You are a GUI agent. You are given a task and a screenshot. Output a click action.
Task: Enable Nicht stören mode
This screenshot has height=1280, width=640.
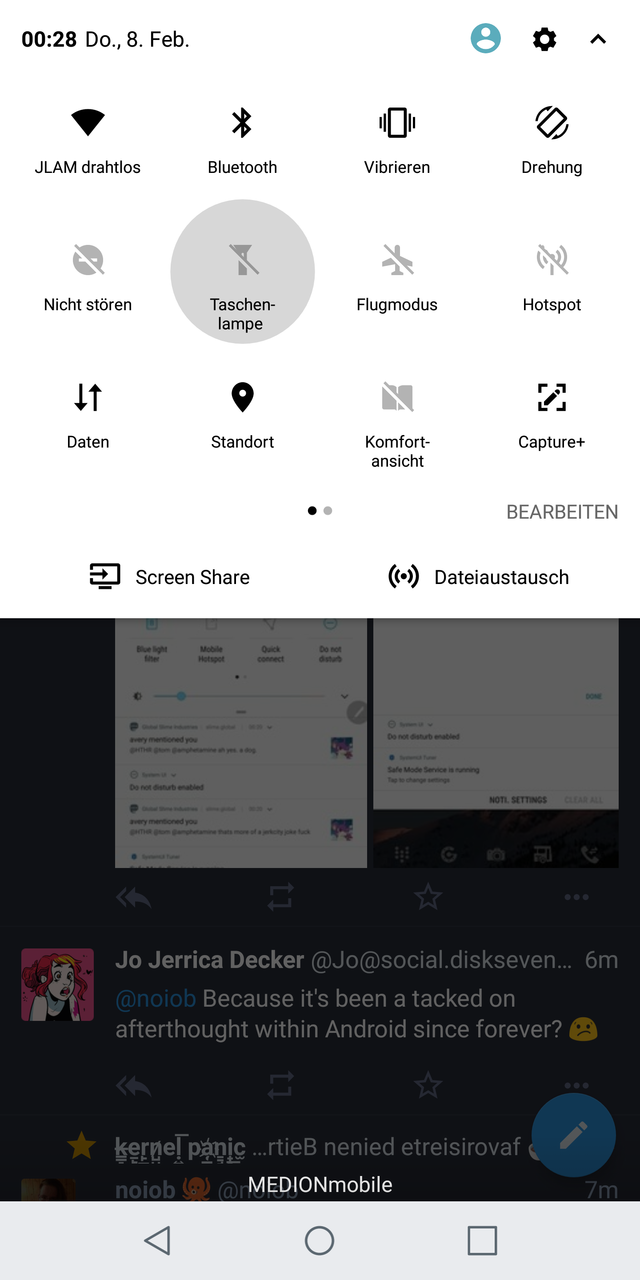pyautogui.click(x=88, y=261)
